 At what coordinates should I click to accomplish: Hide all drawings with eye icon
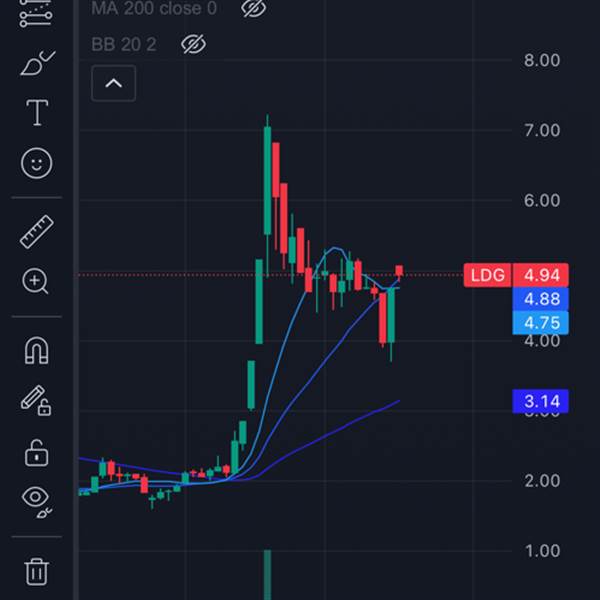(37, 500)
